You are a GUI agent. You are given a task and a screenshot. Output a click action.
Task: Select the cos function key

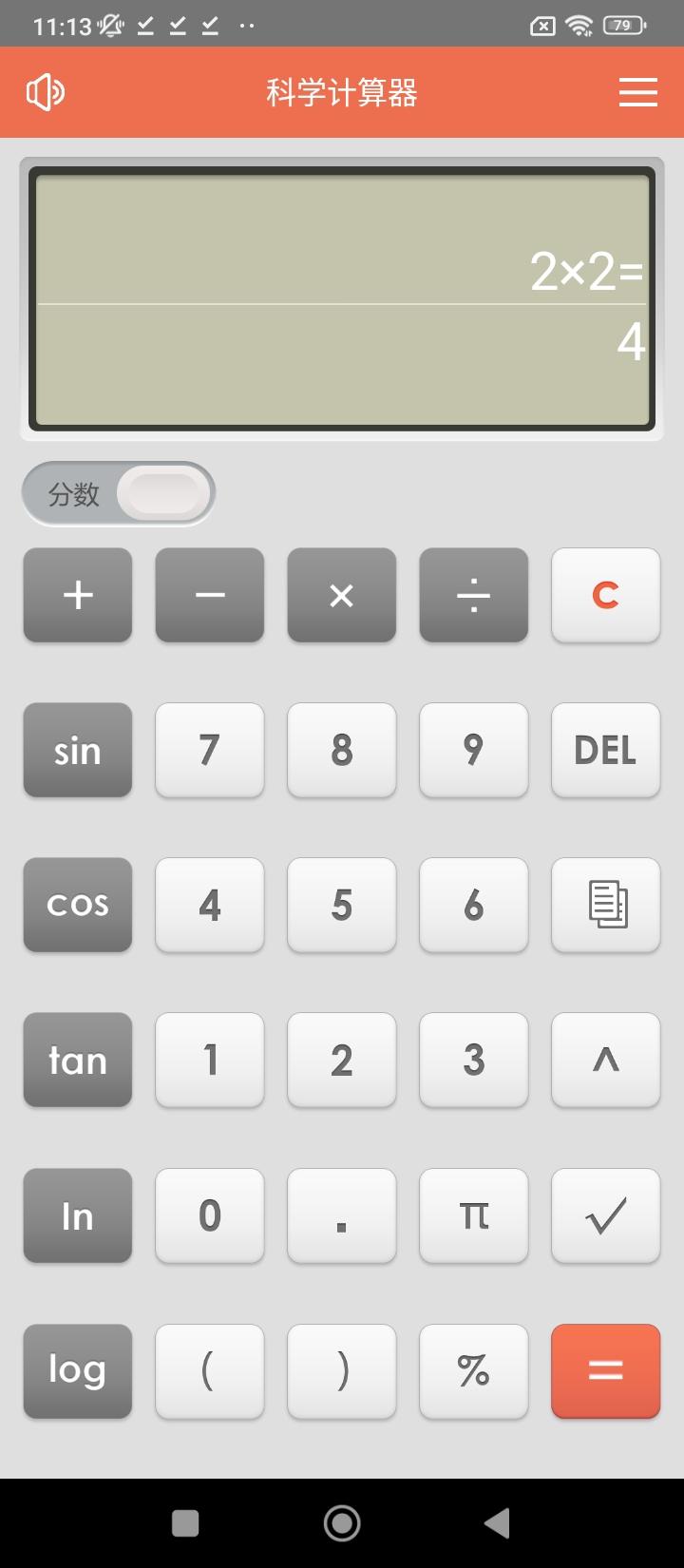tap(77, 905)
